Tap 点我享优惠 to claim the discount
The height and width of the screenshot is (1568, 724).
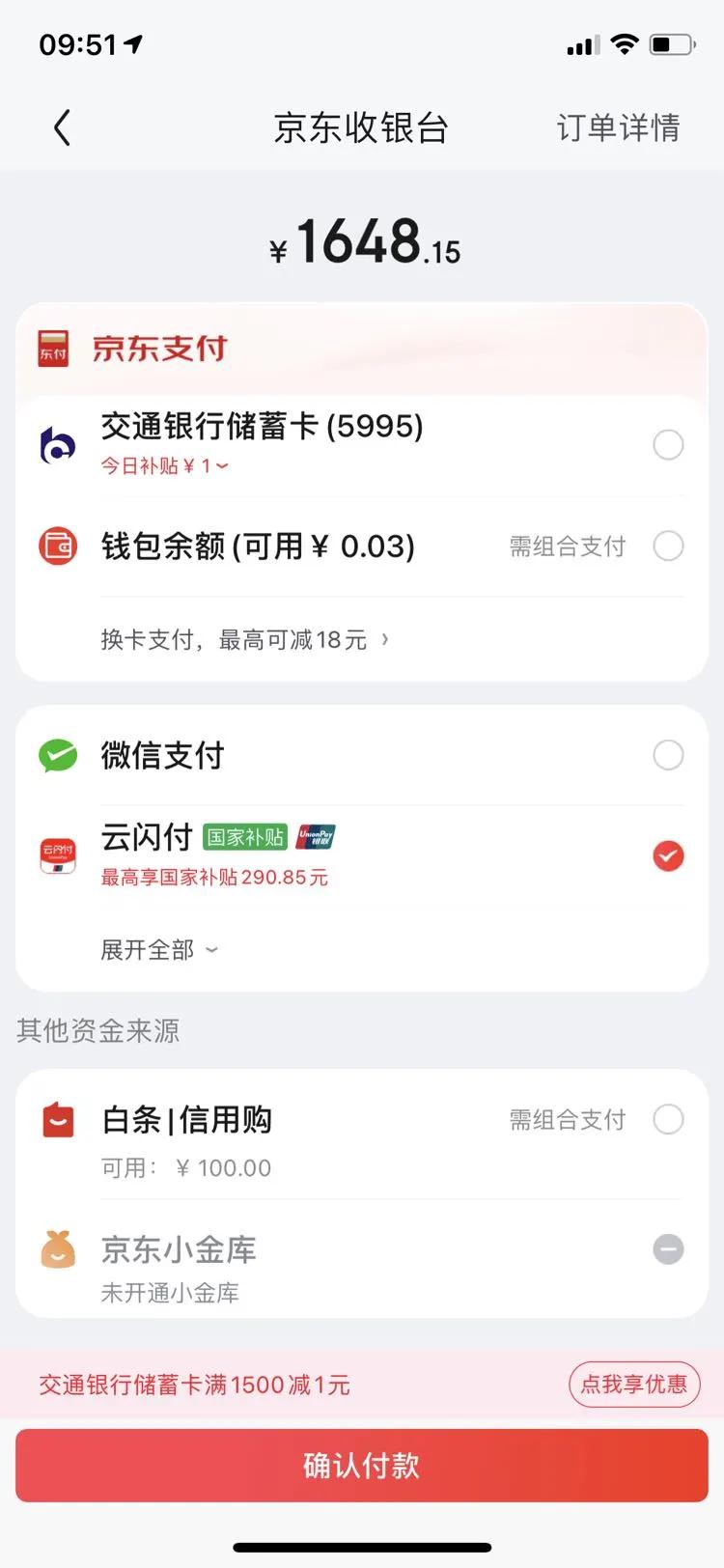(633, 1385)
